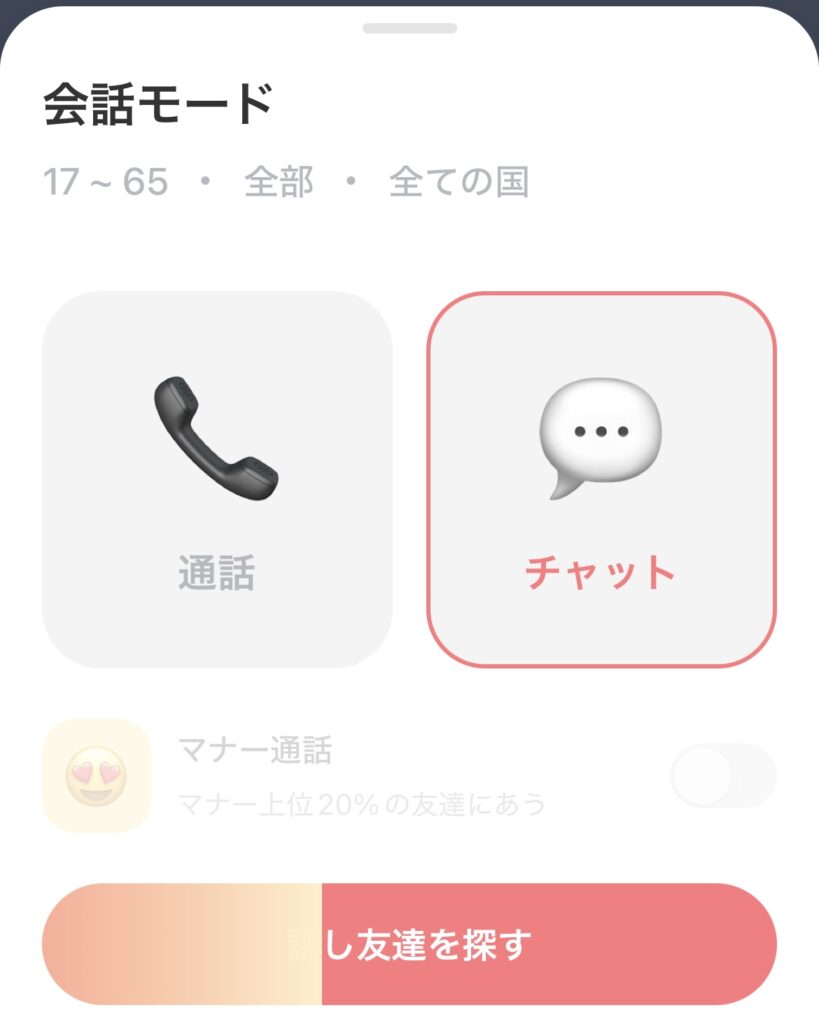
Task: Choose the チャット chat mode card
Action: coord(601,480)
